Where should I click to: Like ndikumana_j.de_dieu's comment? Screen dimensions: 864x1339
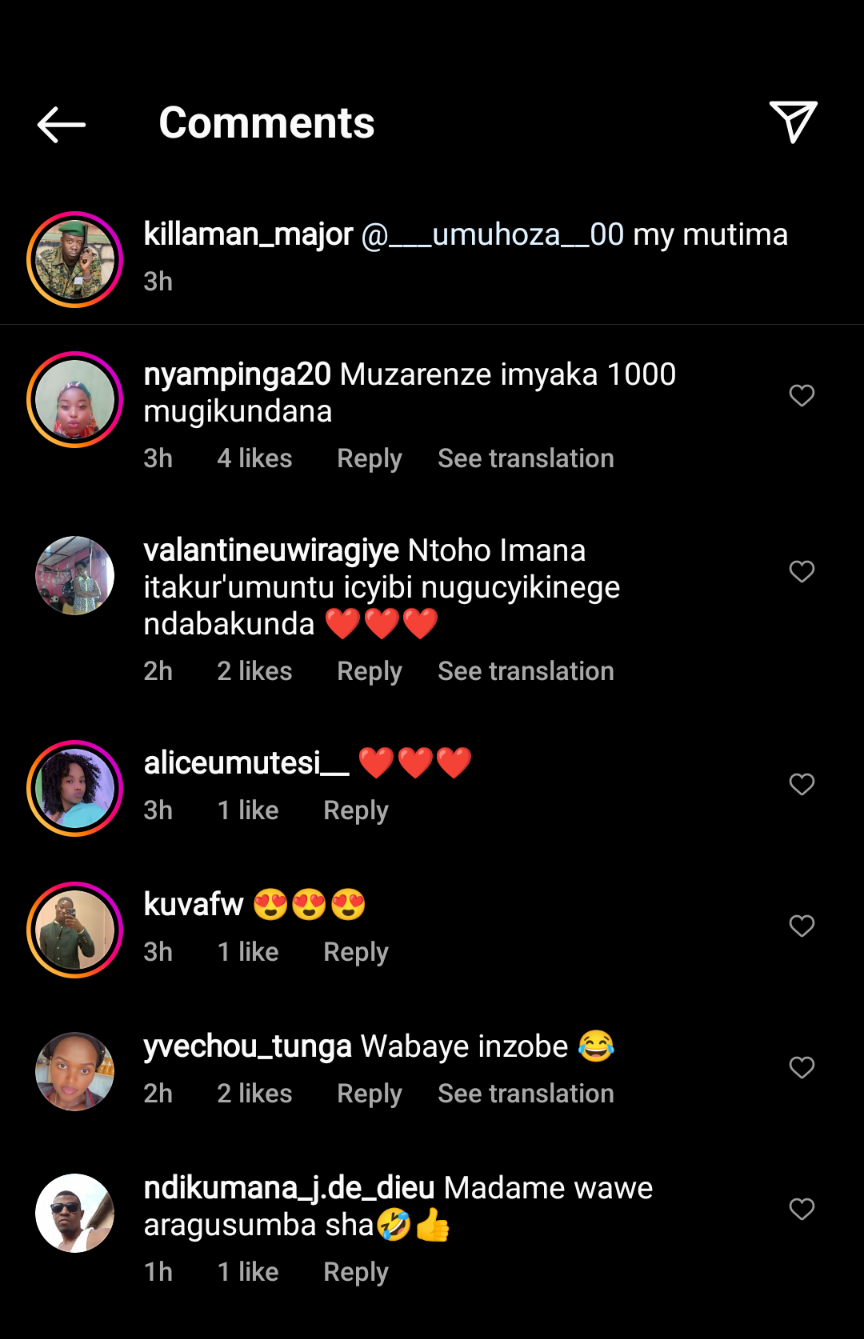pyautogui.click(x=802, y=1210)
